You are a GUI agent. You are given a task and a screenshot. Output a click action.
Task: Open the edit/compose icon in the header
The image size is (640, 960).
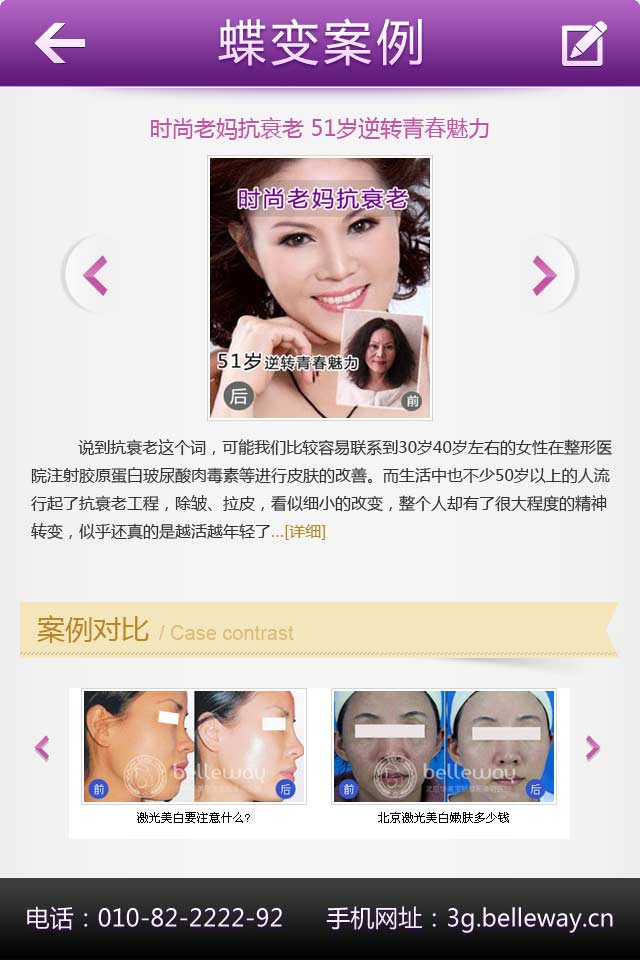(x=584, y=43)
